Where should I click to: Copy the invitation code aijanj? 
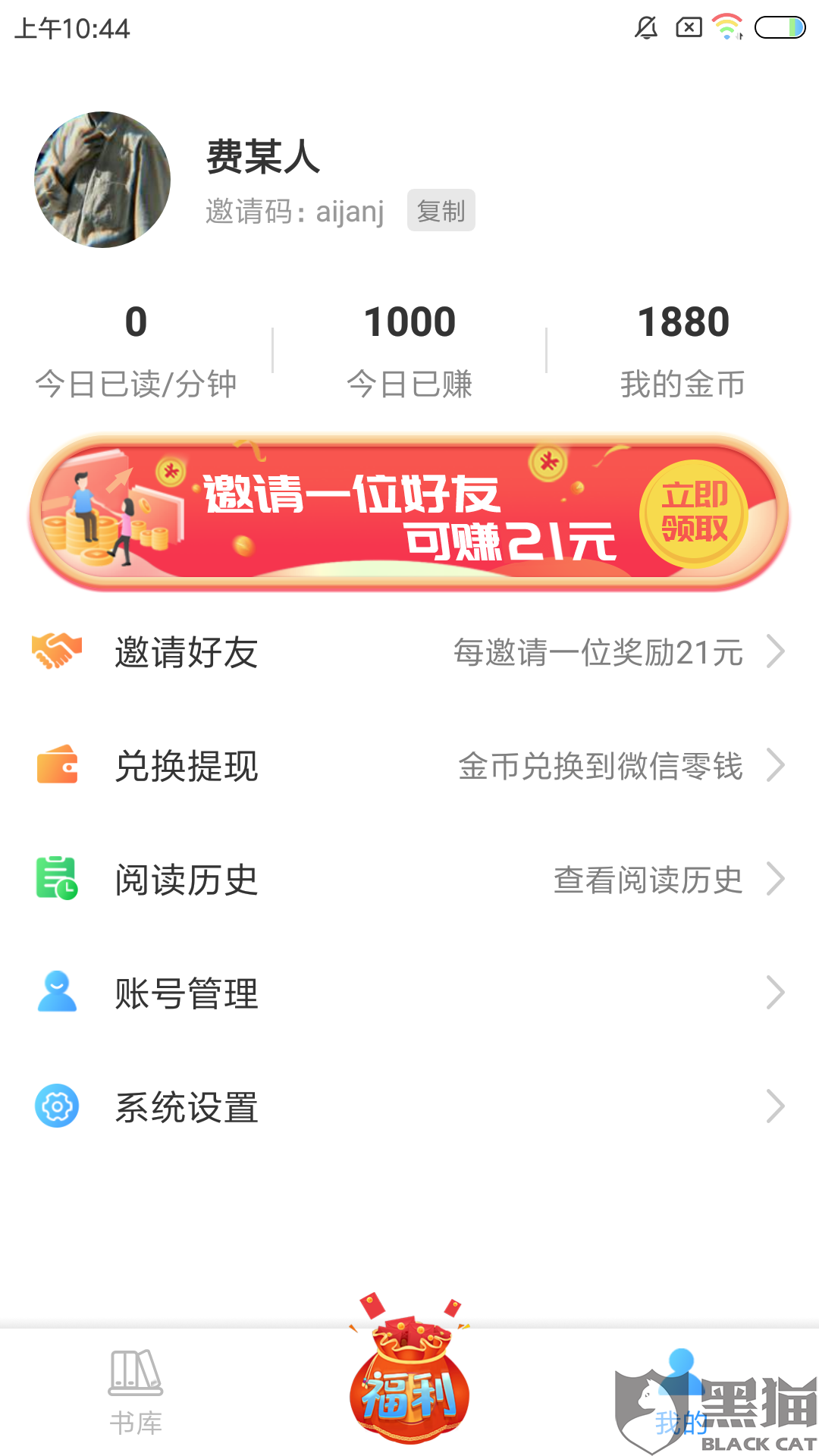click(x=441, y=211)
